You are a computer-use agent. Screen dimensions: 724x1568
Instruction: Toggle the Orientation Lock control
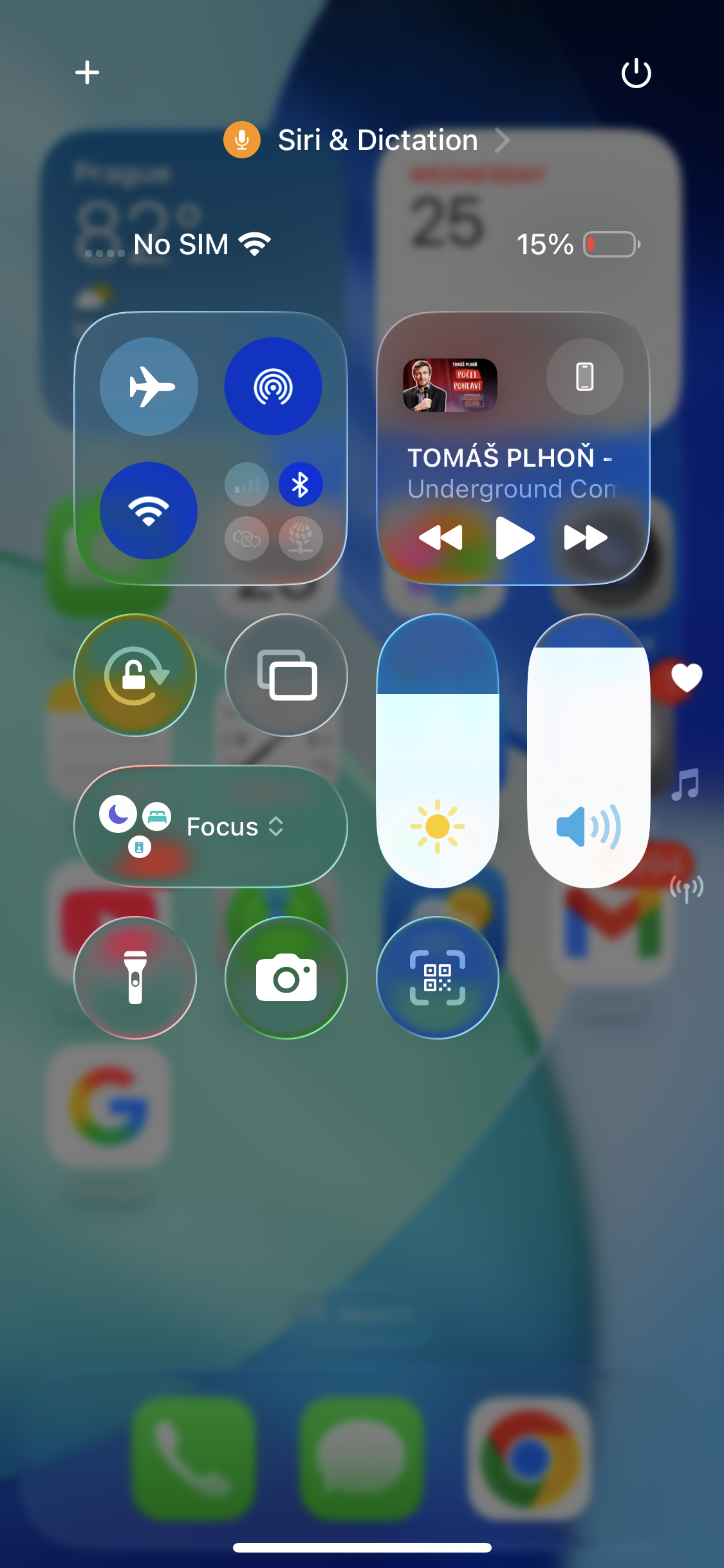(x=135, y=674)
